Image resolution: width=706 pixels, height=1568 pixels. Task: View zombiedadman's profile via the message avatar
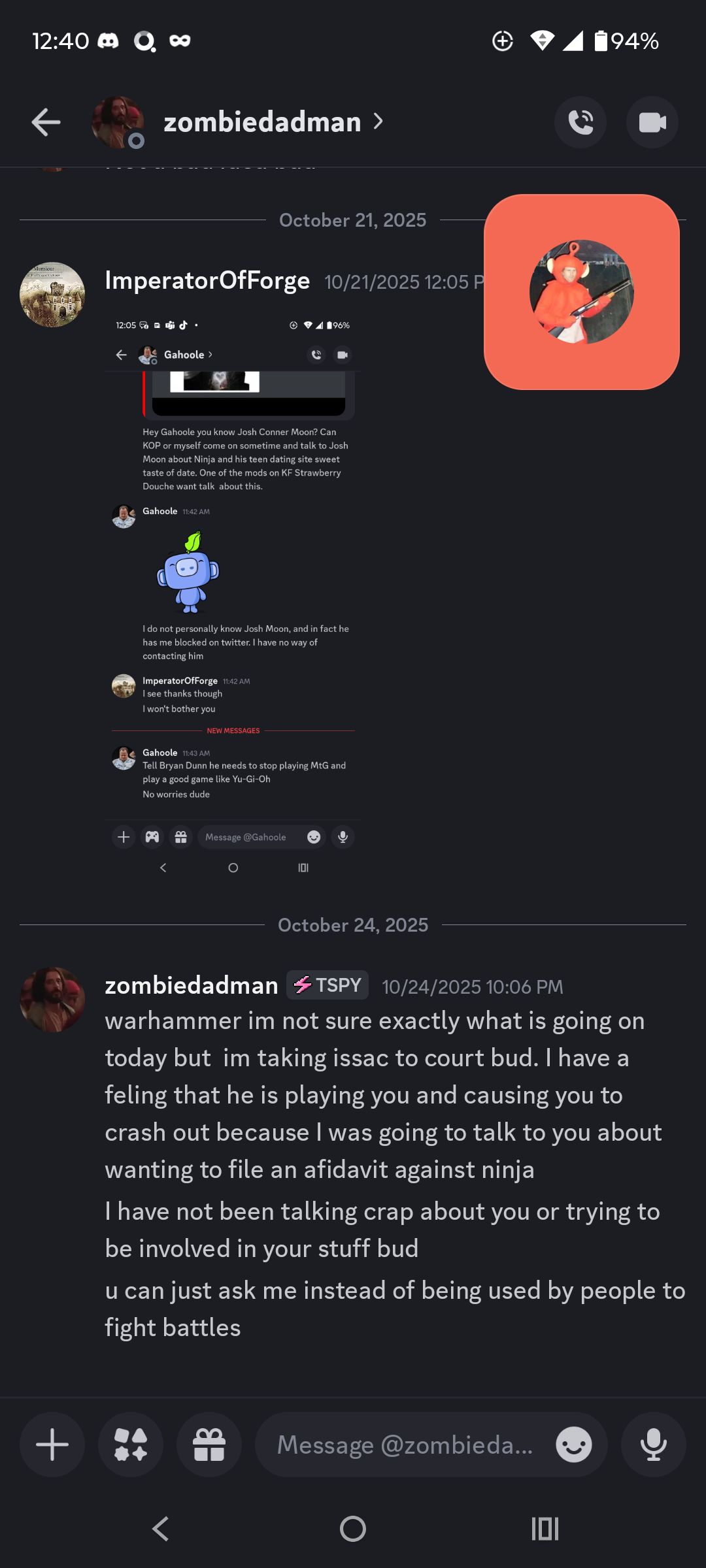[x=52, y=1000]
